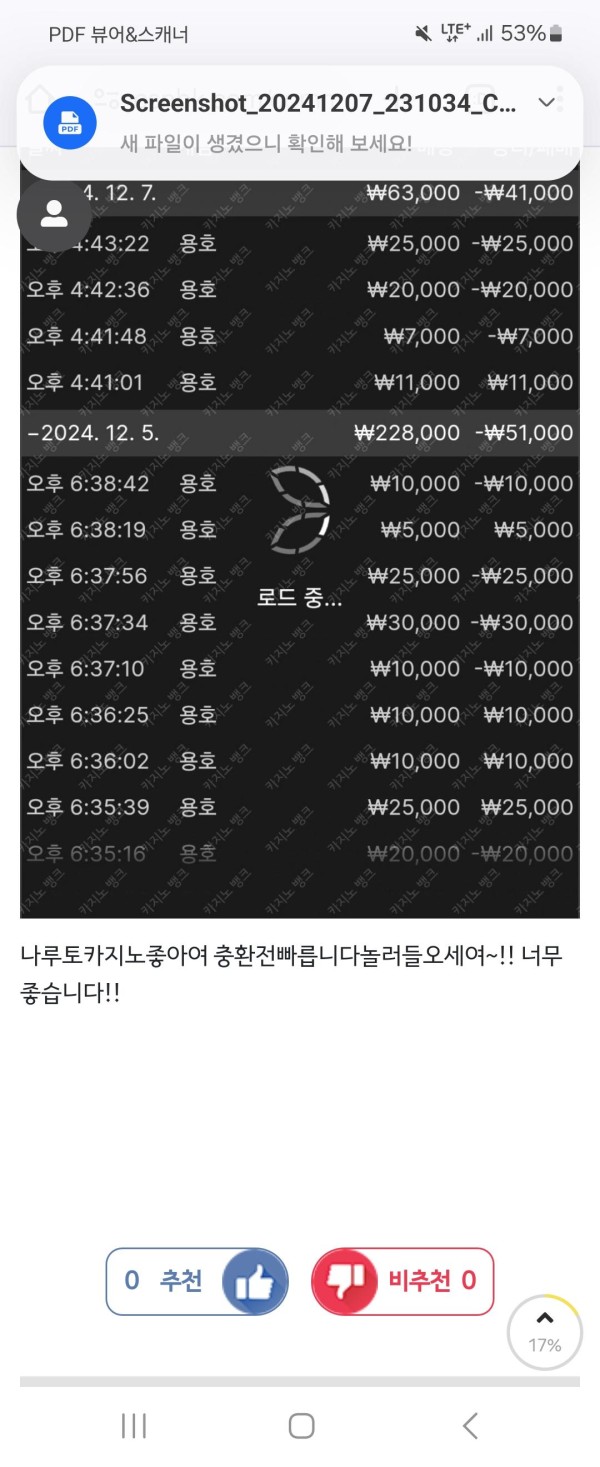
Task: Go to the home screen
Action: [301, 1425]
